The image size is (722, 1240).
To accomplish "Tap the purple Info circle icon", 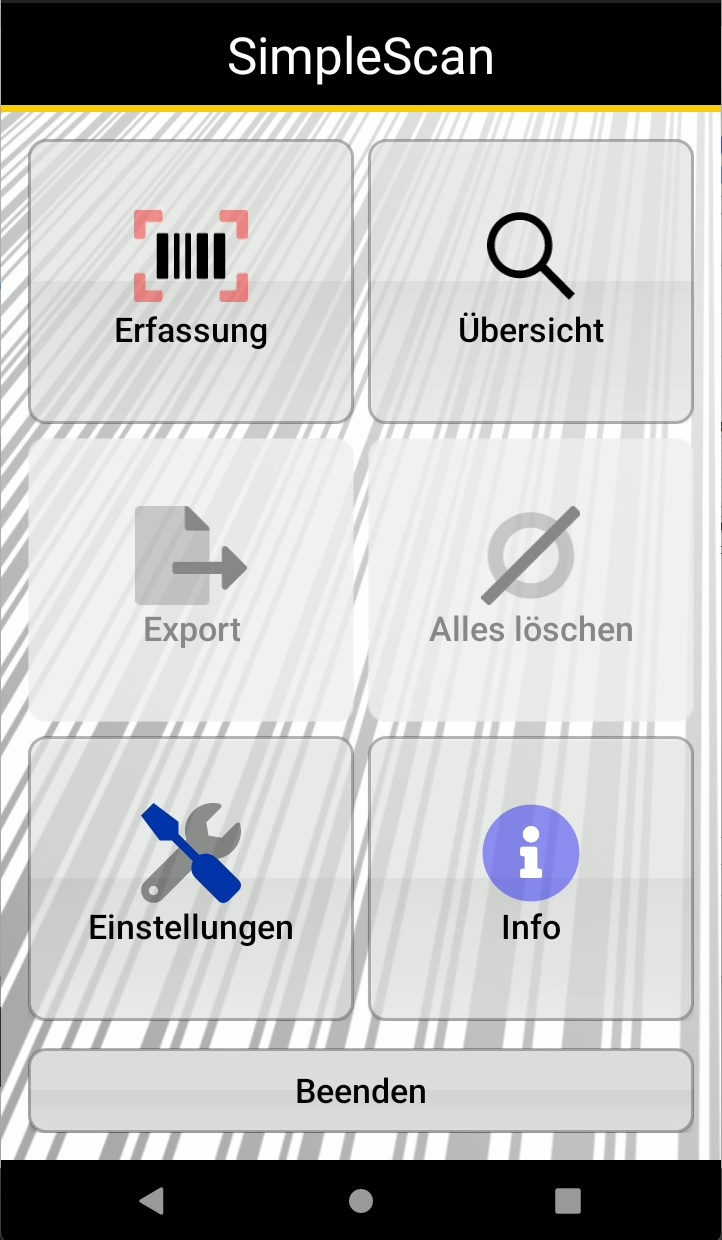I will point(530,851).
